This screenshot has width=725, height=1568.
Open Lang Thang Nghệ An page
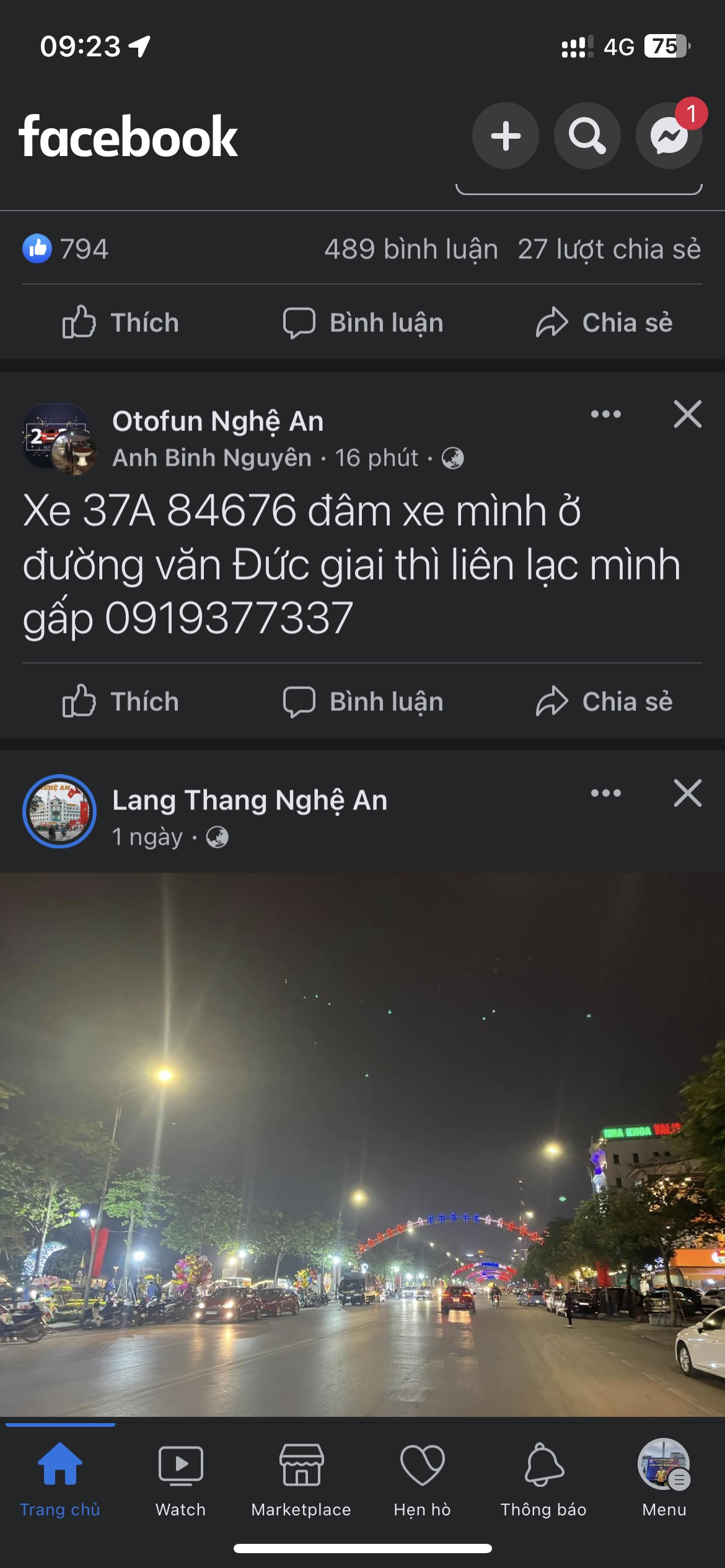[x=250, y=800]
